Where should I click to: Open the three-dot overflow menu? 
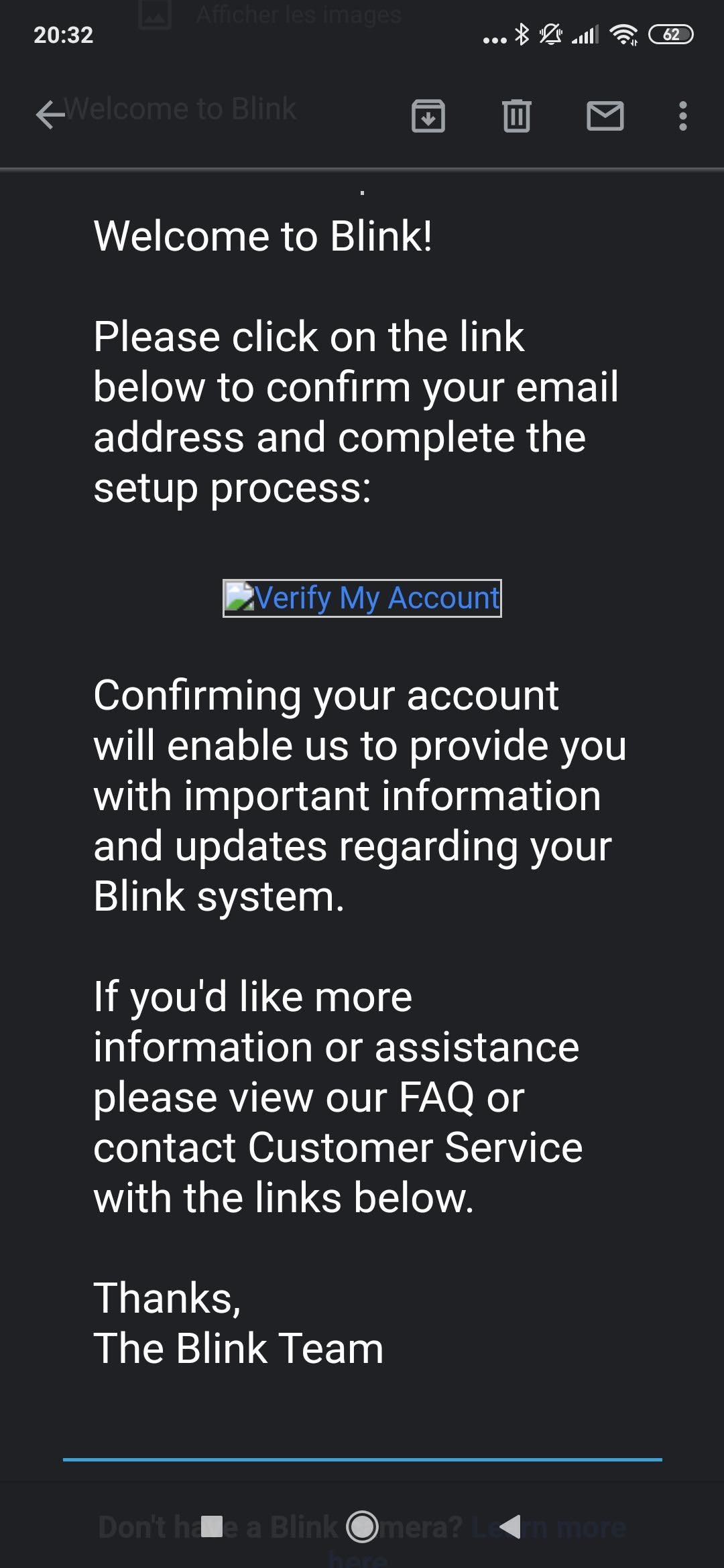point(682,116)
